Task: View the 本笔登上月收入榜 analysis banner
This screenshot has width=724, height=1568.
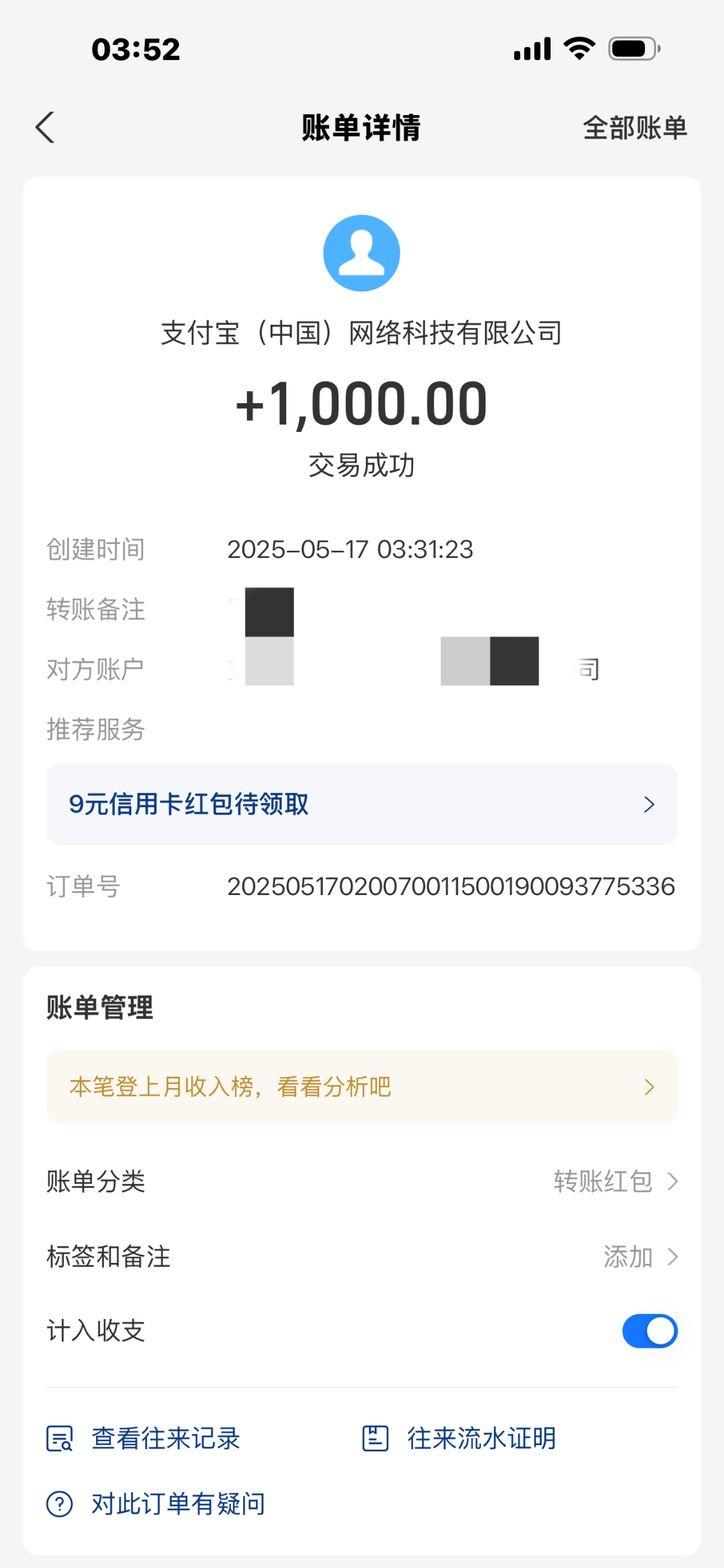Action: [361, 1087]
